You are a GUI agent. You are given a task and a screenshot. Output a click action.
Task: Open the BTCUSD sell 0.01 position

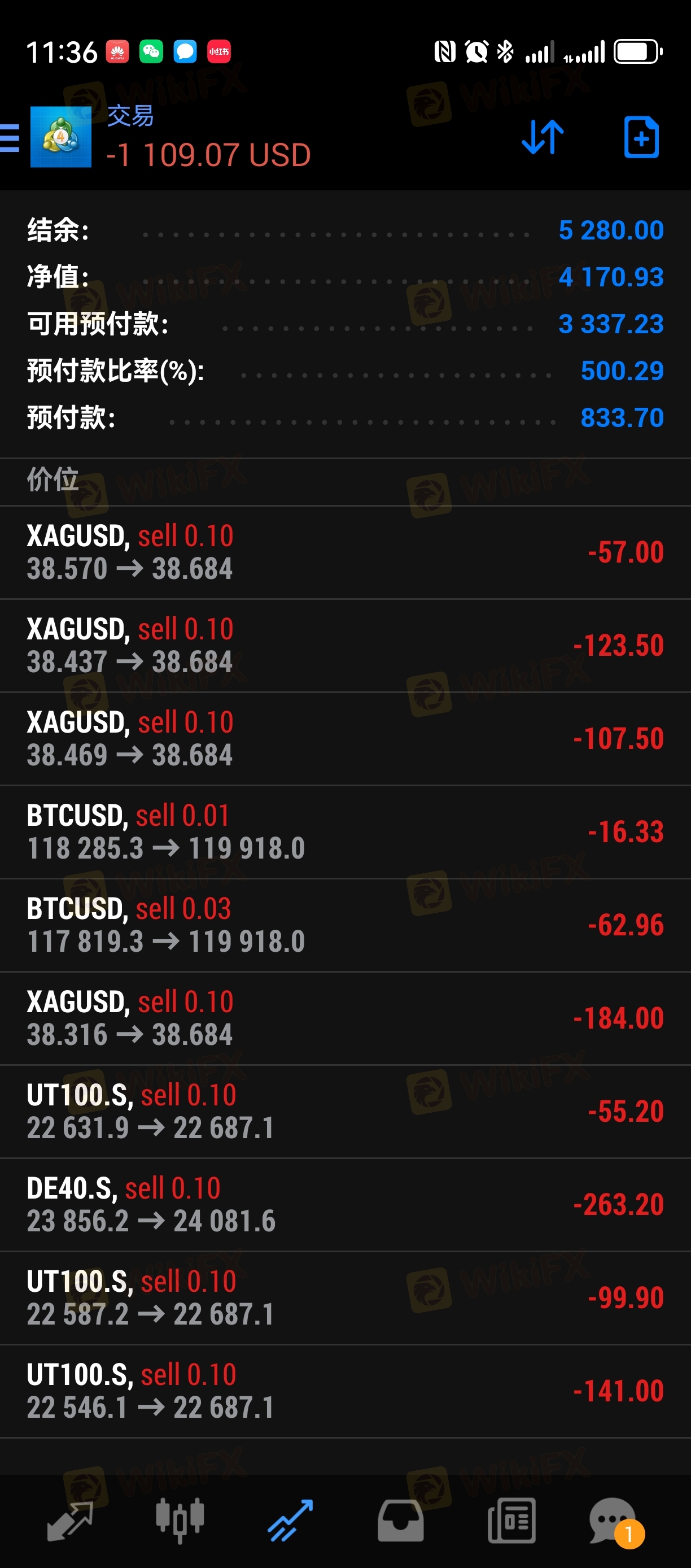coord(345,832)
